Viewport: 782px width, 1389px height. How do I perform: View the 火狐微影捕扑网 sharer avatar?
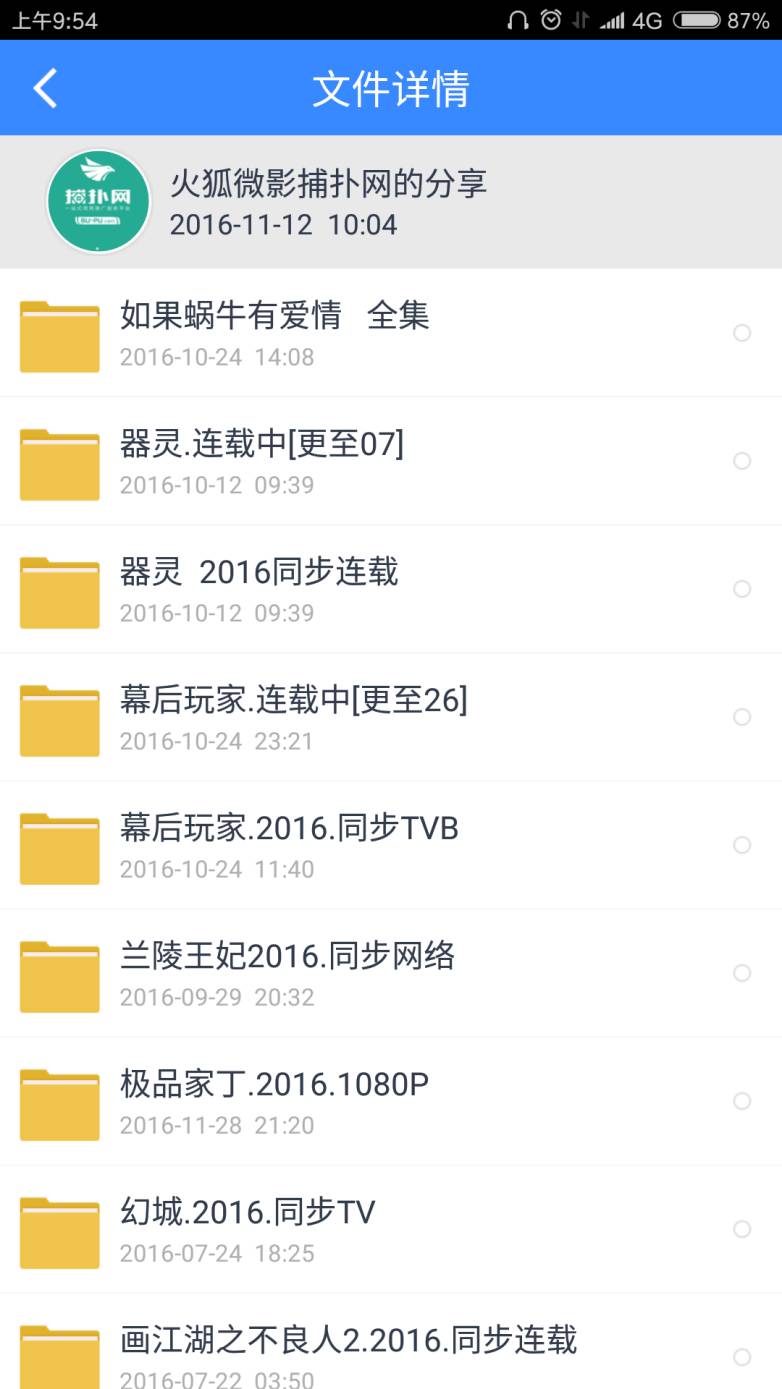(x=98, y=202)
